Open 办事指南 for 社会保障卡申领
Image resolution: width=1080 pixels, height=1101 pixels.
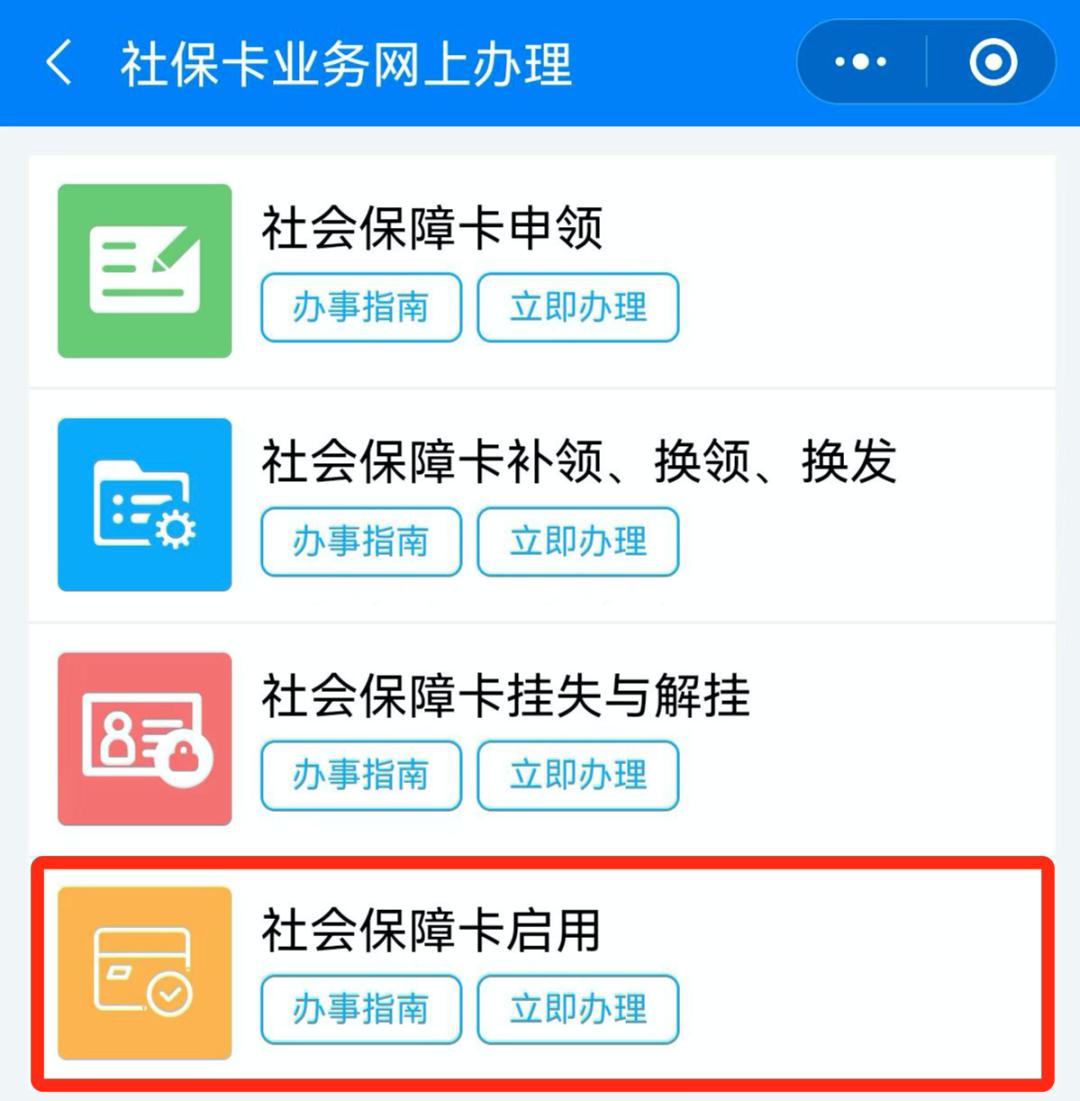(x=361, y=308)
